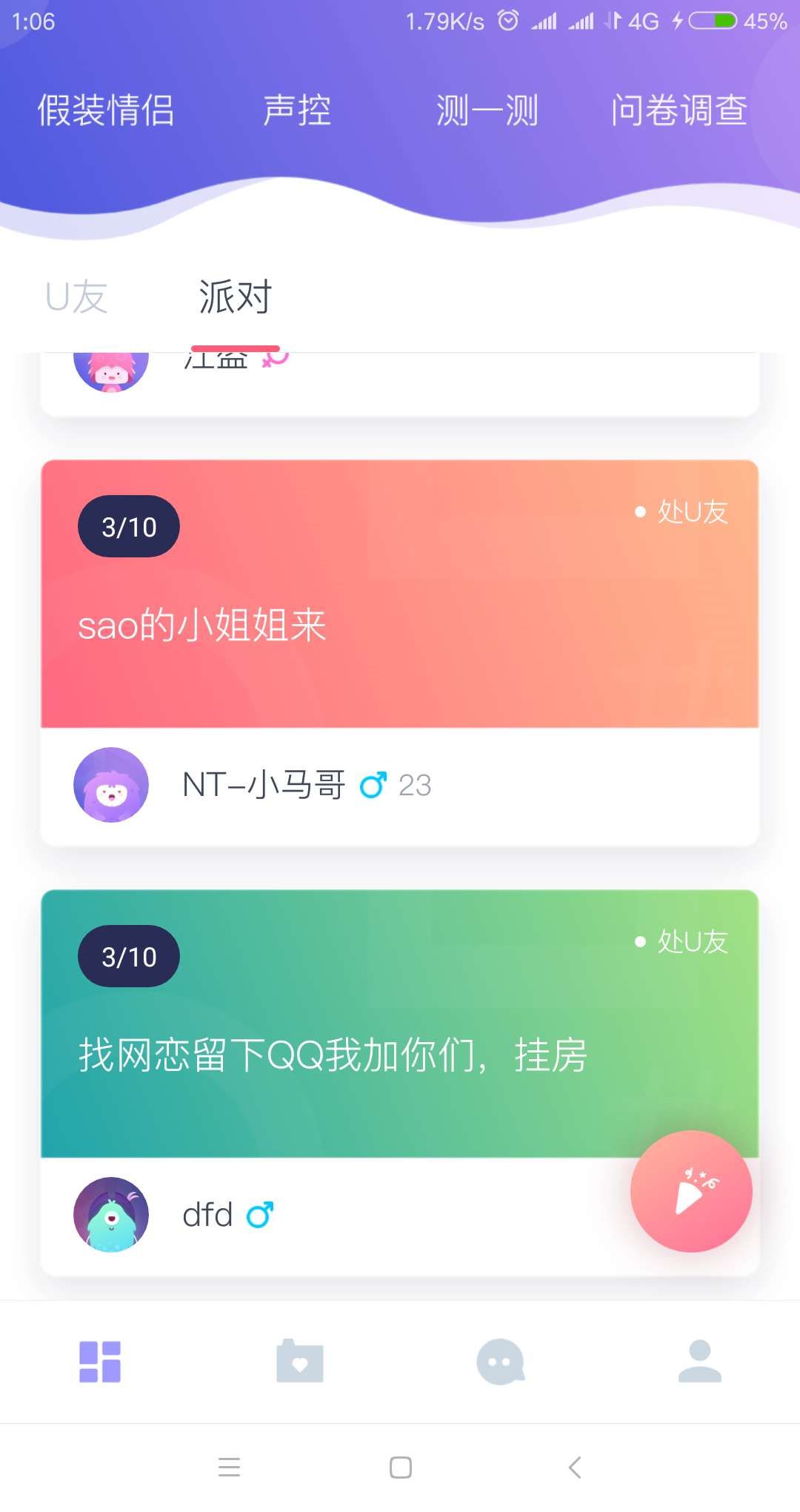Open the messages chat bubble tab
This screenshot has height=1512, width=800.
click(x=500, y=1362)
